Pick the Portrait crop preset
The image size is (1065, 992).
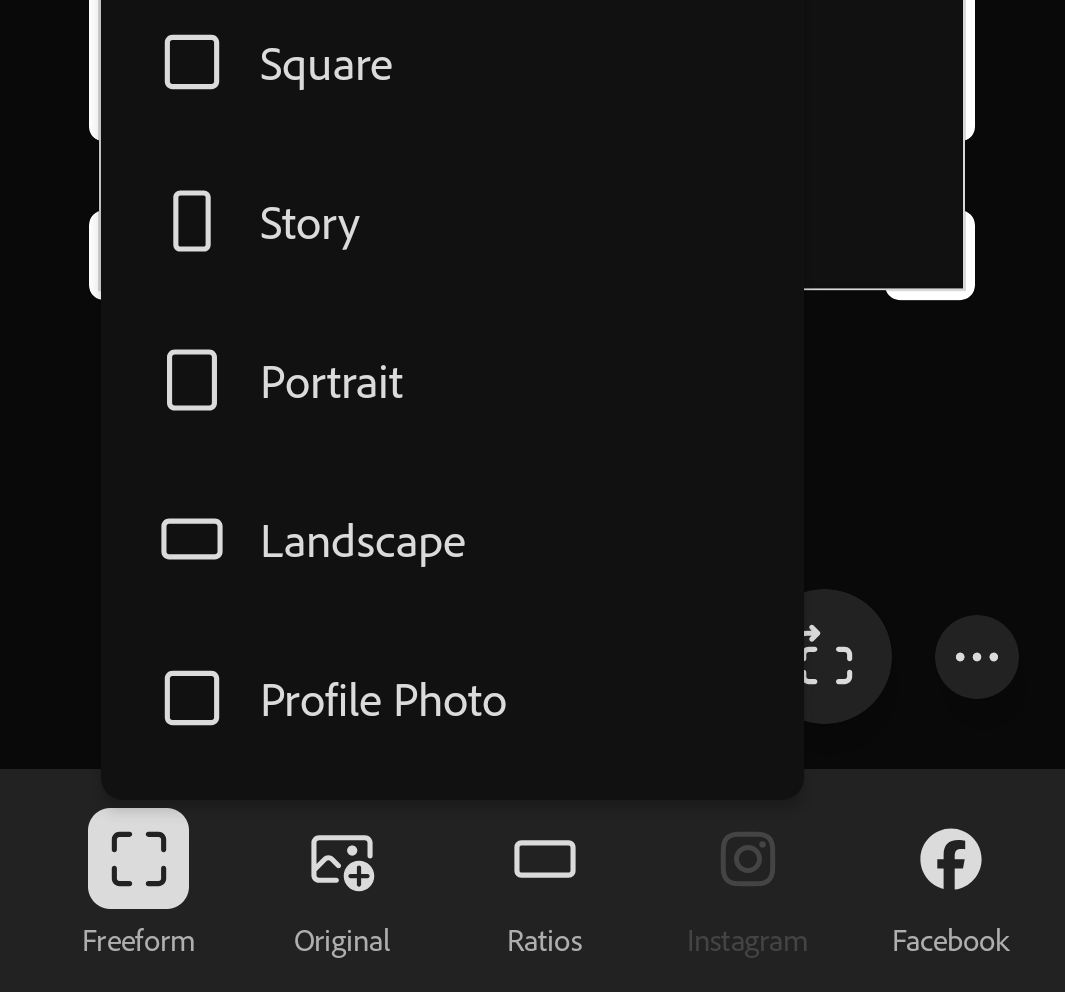(330, 382)
